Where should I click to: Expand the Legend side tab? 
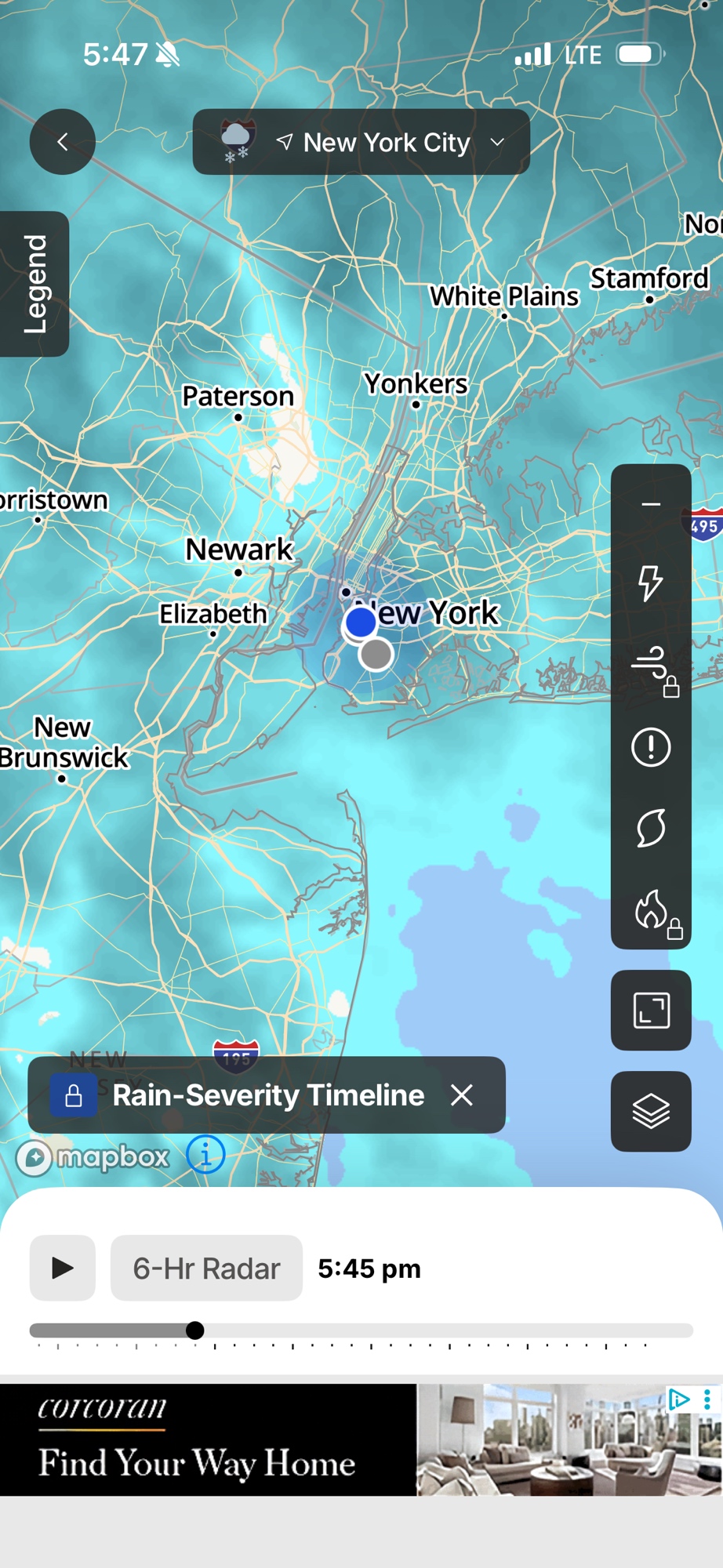[35, 284]
